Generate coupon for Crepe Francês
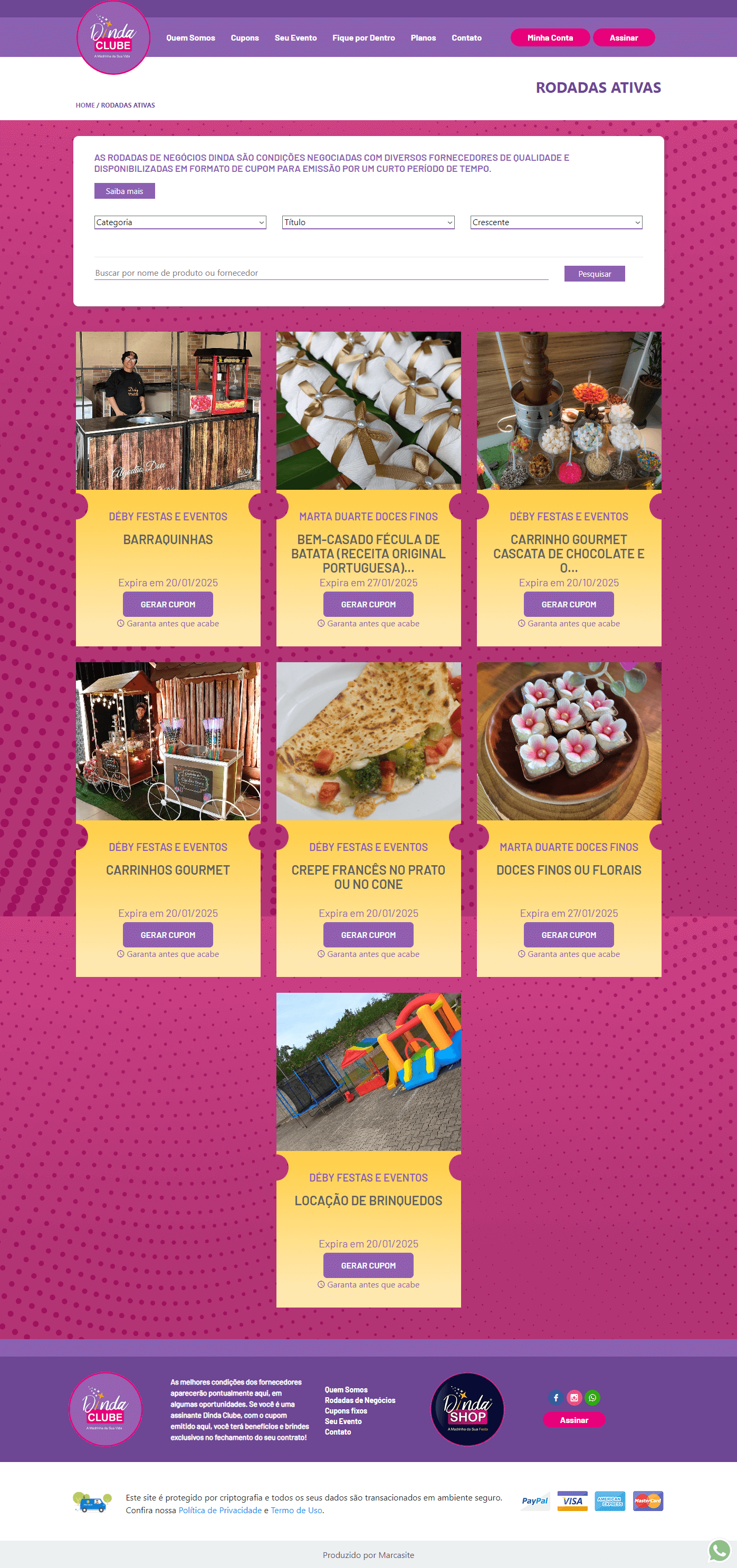The height and width of the screenshot is (1568, 737). pos(368,935)
